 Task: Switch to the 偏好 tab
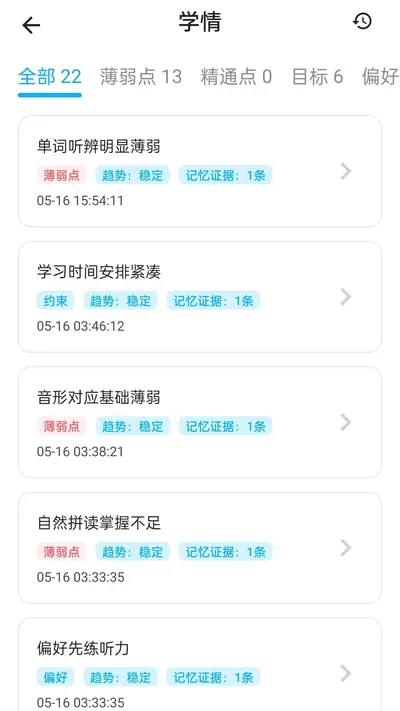coord(380,77)
